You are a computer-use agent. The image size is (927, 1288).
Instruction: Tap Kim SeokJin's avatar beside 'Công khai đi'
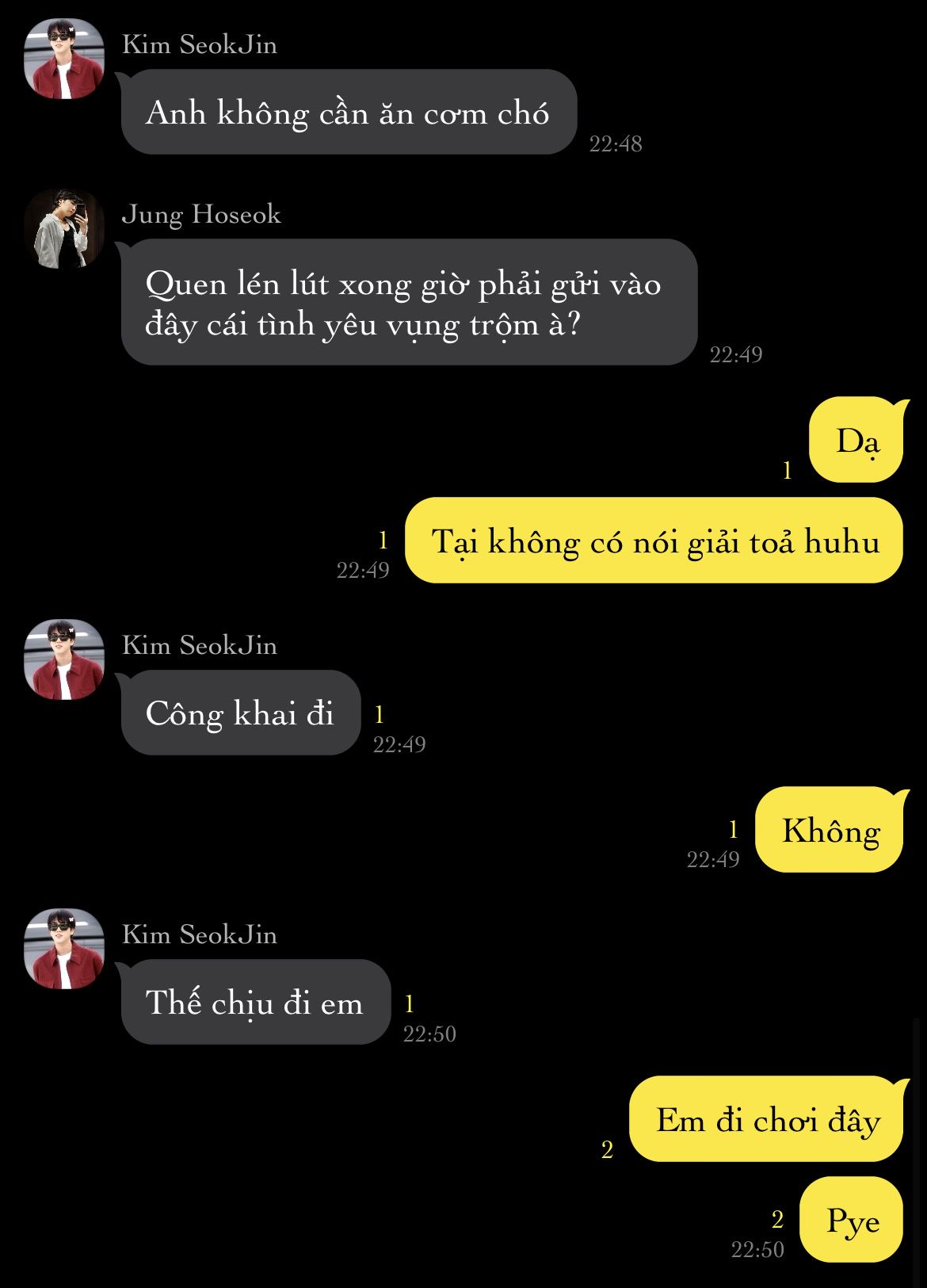tap(64, 659)
